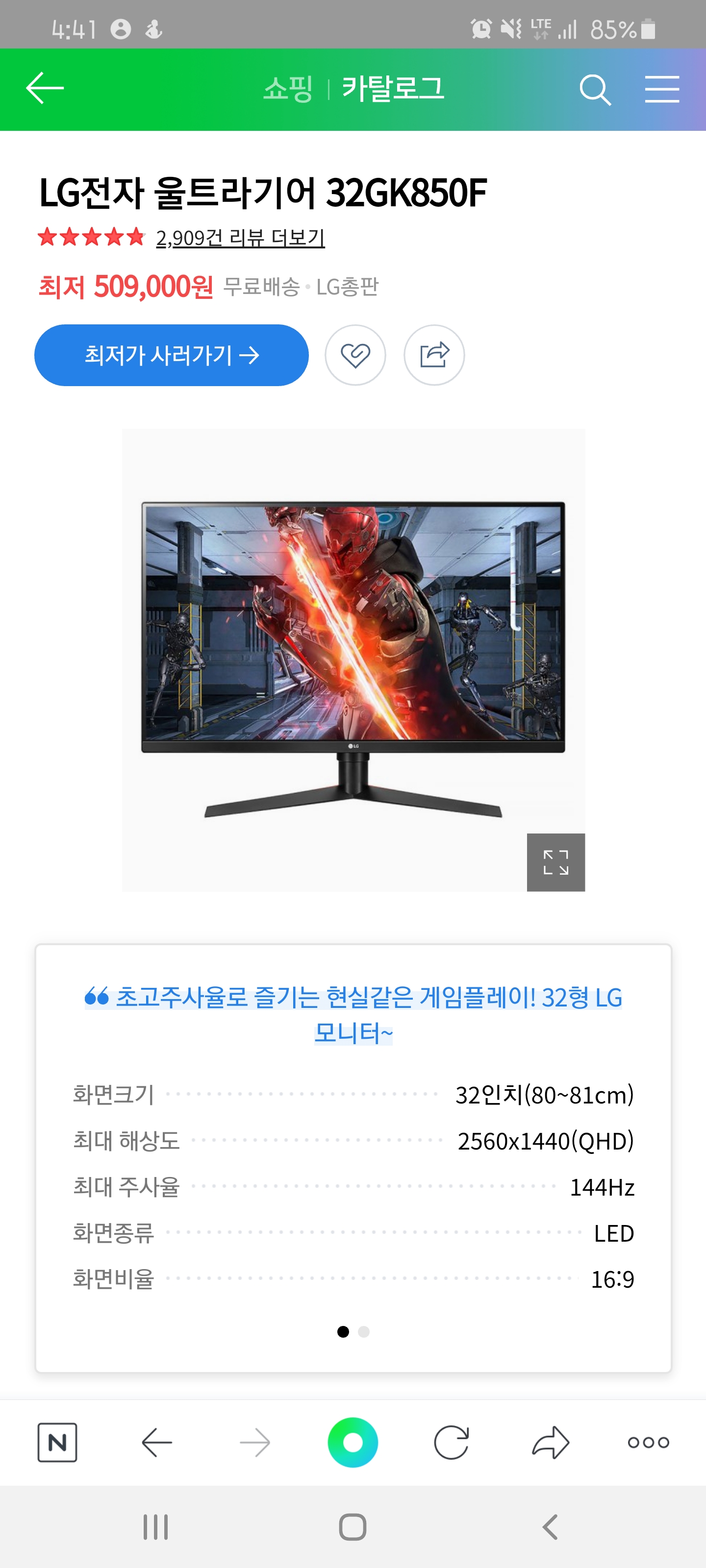
Task: Open the 쇼핑 header link
Action: pyautogui.click(x=288, y=89)
